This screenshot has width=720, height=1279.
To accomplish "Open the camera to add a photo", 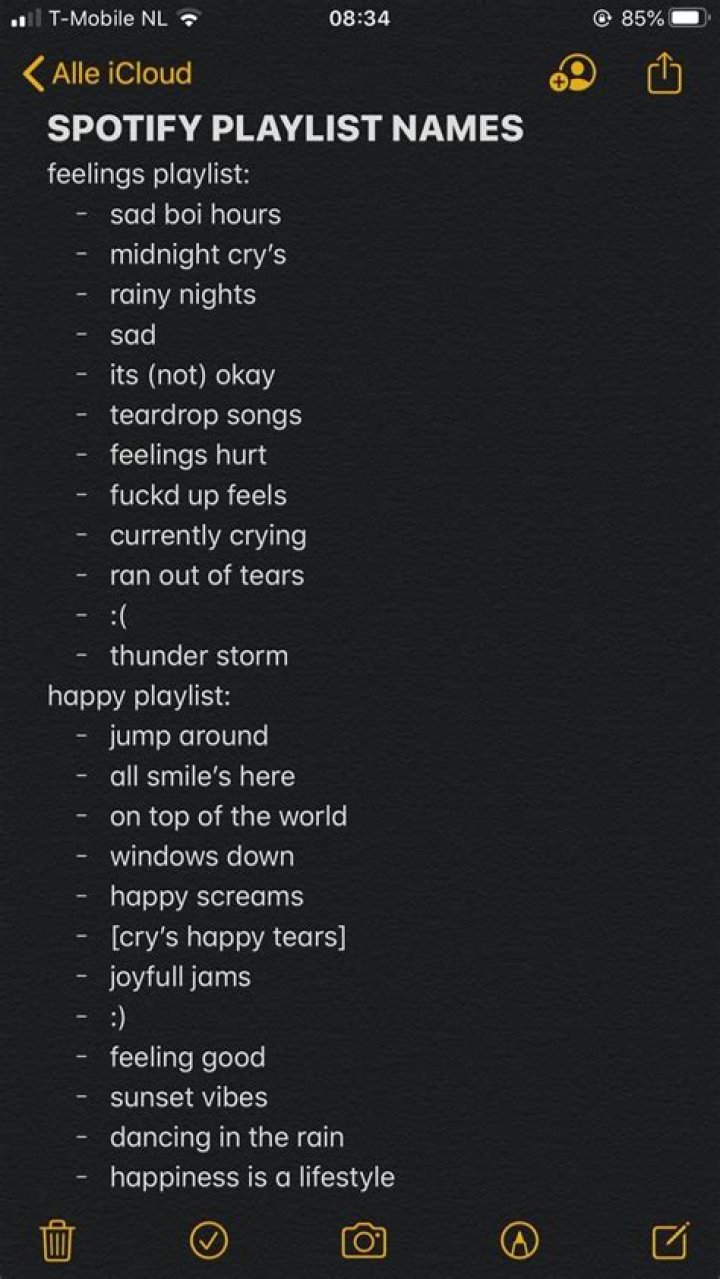I will coord(364,1243).
